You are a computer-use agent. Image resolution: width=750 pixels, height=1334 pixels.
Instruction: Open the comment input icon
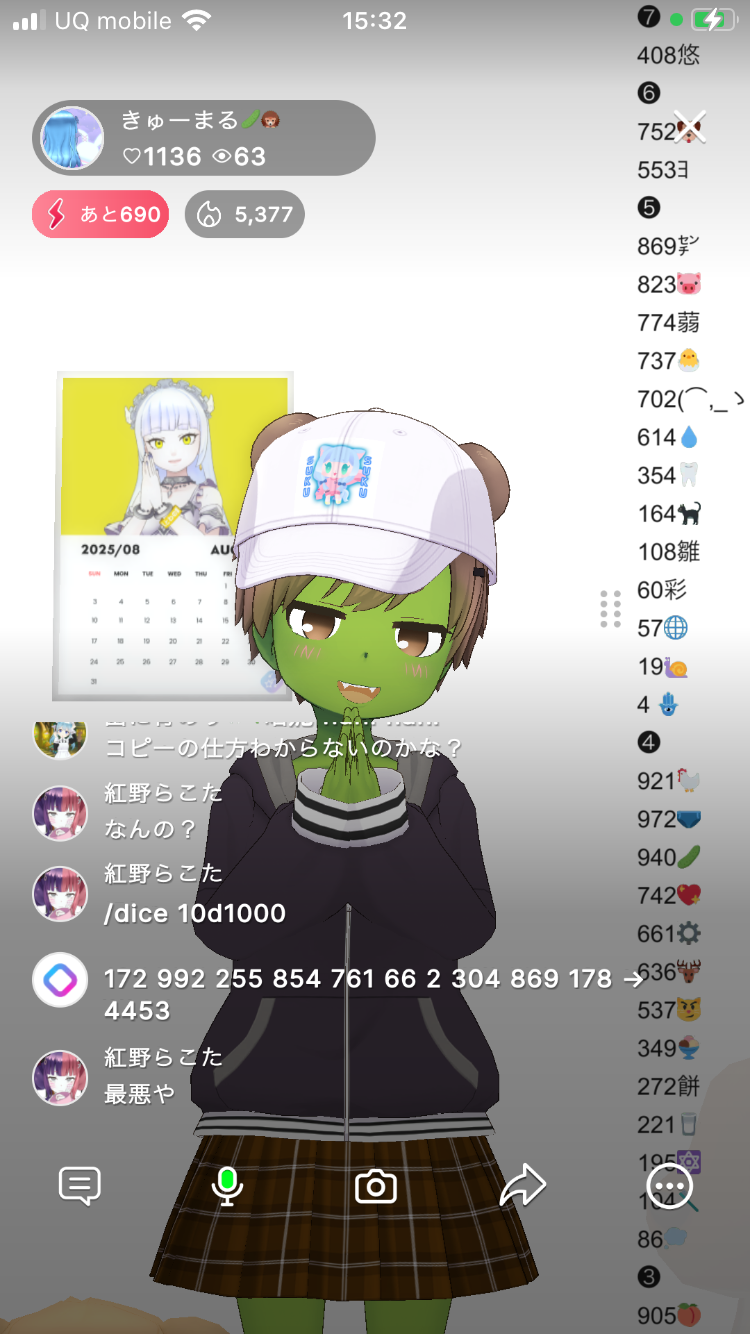(x=80, y=1186)
